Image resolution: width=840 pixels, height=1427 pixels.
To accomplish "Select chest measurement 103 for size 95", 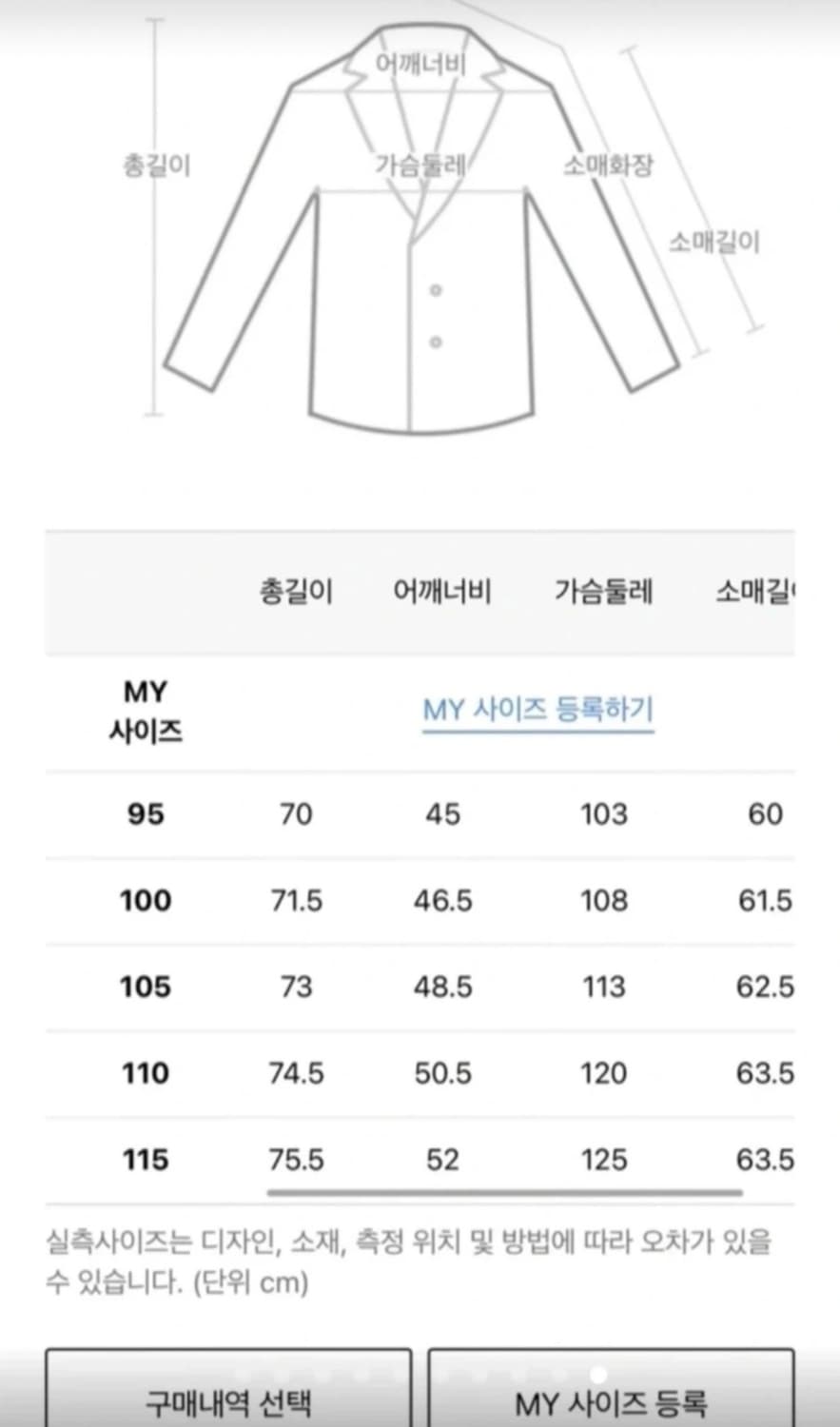I will coord(604,814).
